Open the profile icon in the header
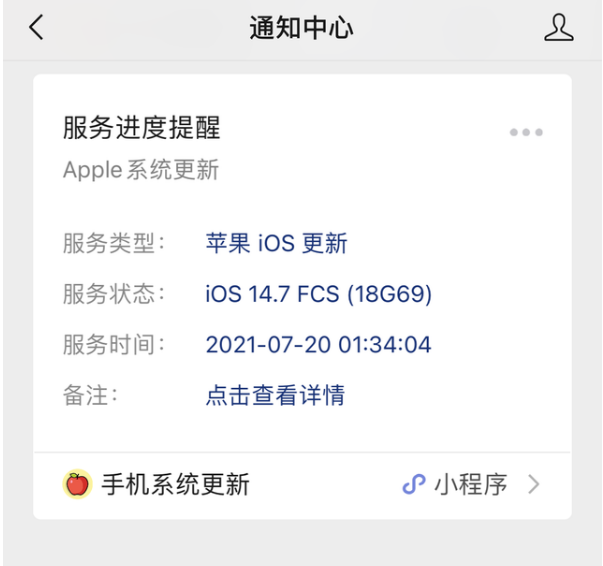The height and width of the screenshot is (566, 603). [558, 28]
